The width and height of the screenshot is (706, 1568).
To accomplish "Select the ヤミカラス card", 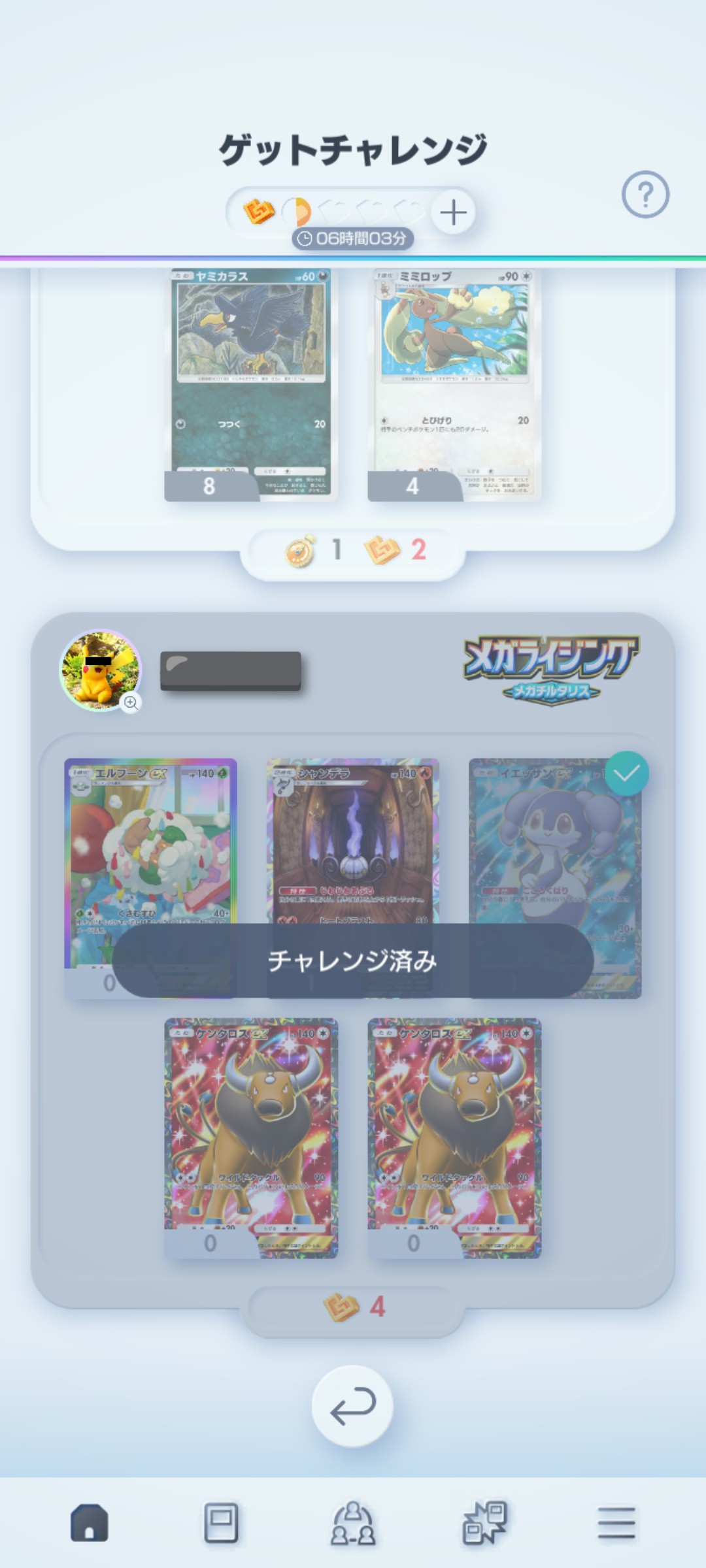I will pos(251,385).
